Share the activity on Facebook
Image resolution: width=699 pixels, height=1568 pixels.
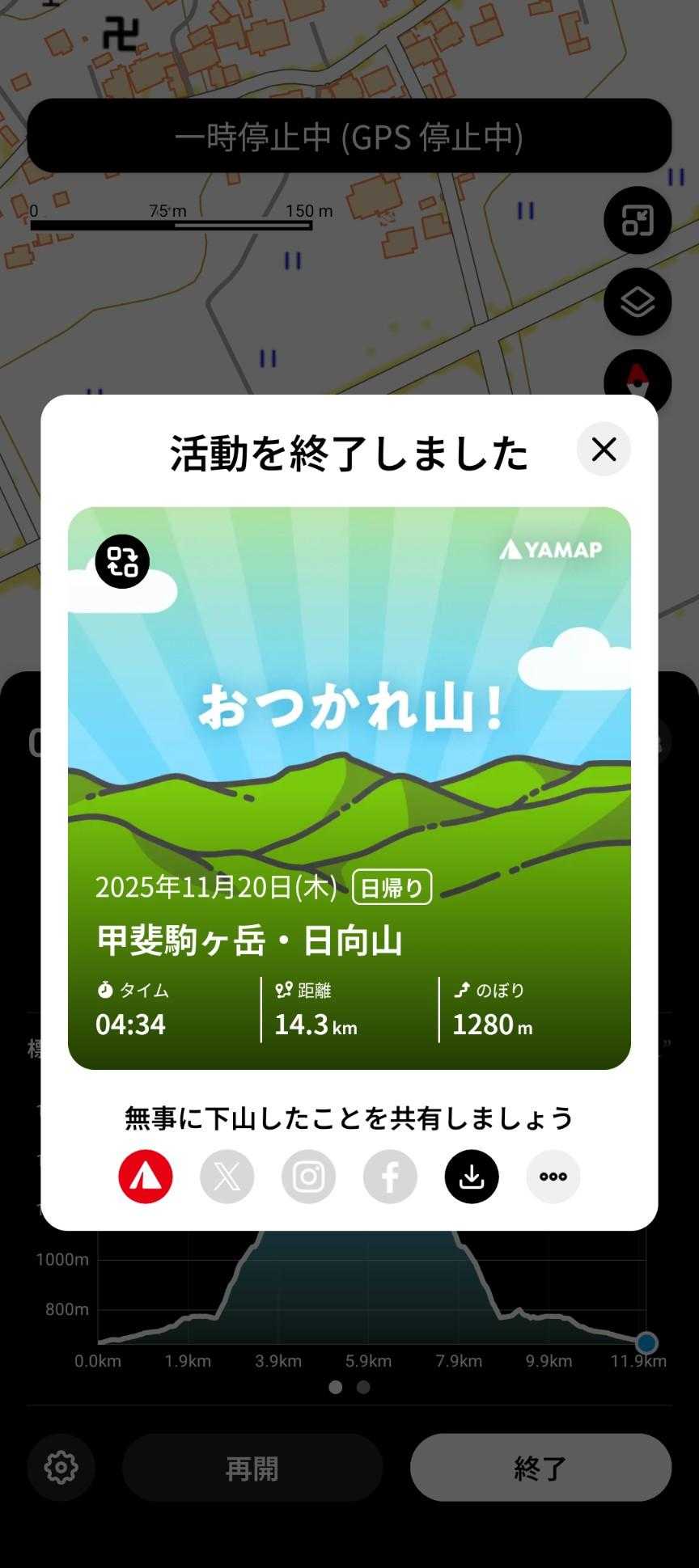point(390,1177)
